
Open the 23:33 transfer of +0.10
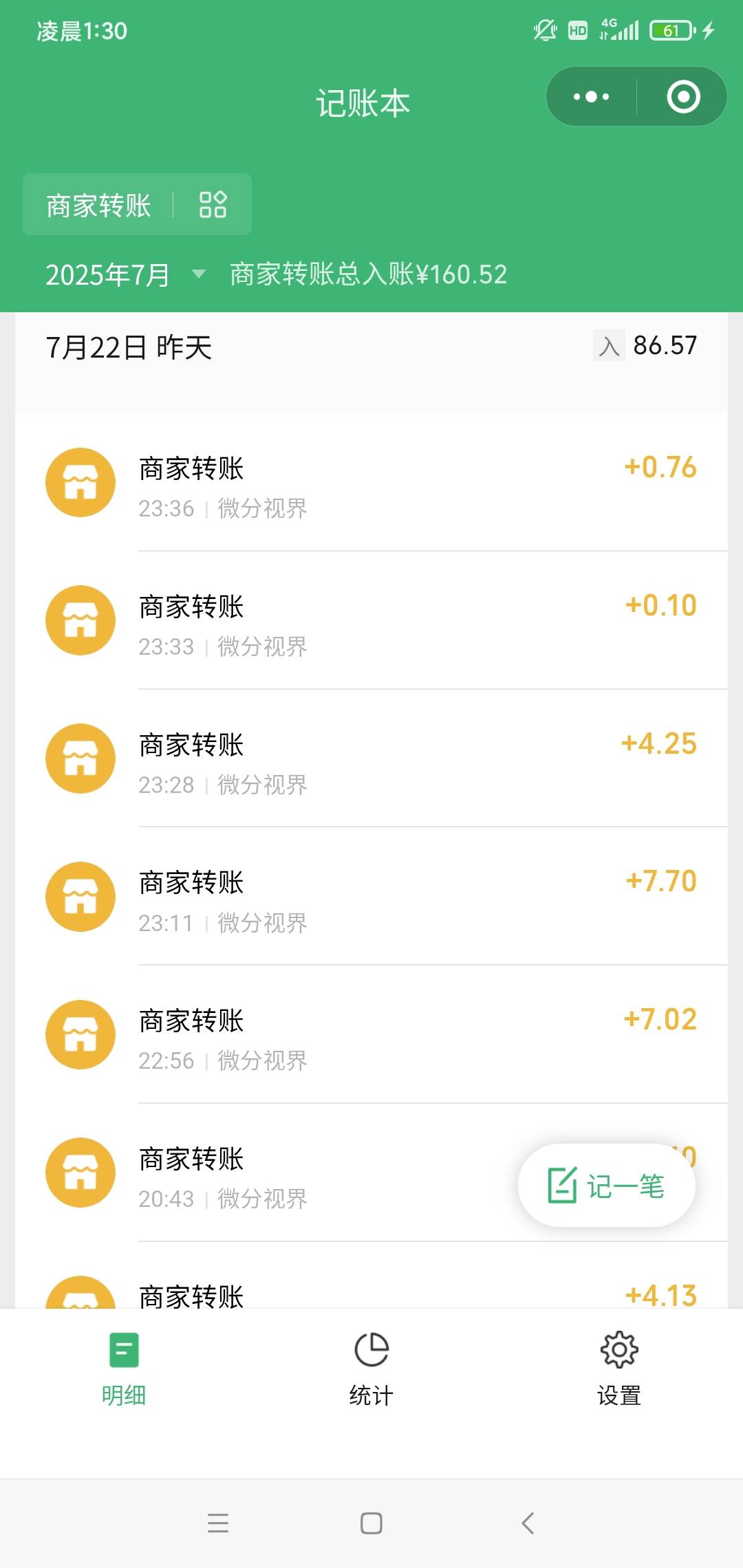pyautogui.click(x=371, y=620)
